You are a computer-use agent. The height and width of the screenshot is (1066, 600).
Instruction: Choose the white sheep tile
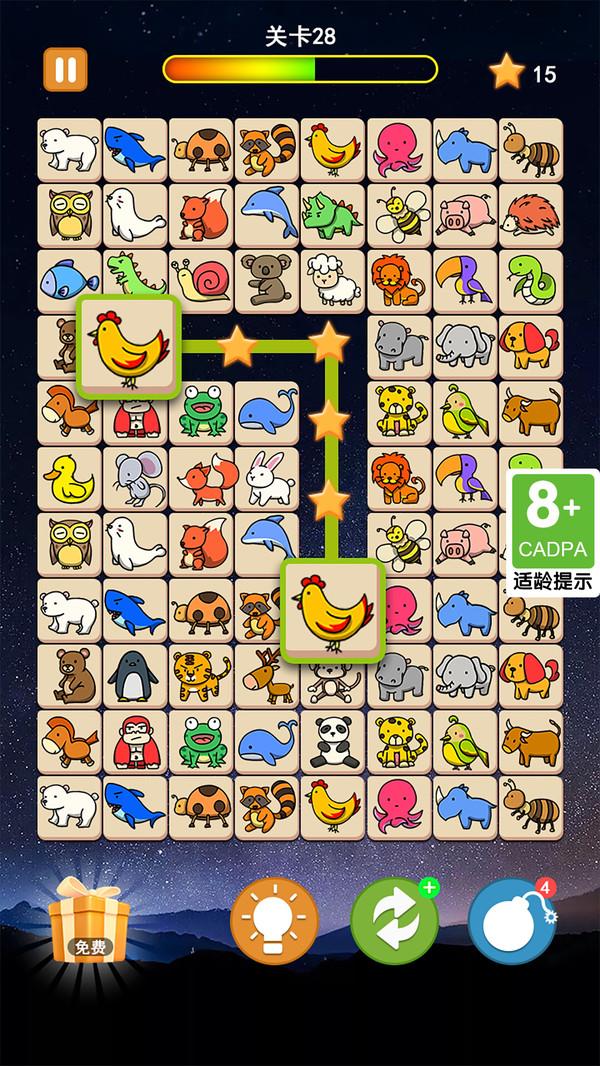332,281
